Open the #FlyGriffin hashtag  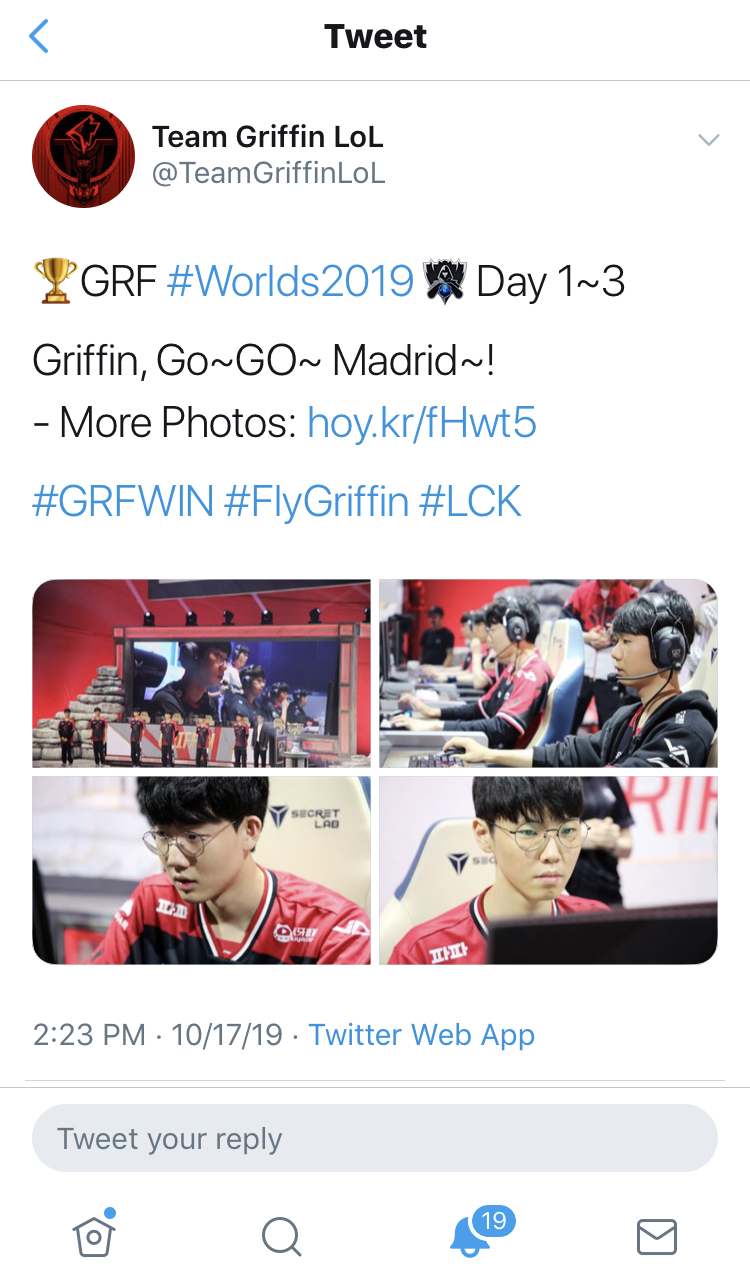click(x=316, y=502)
